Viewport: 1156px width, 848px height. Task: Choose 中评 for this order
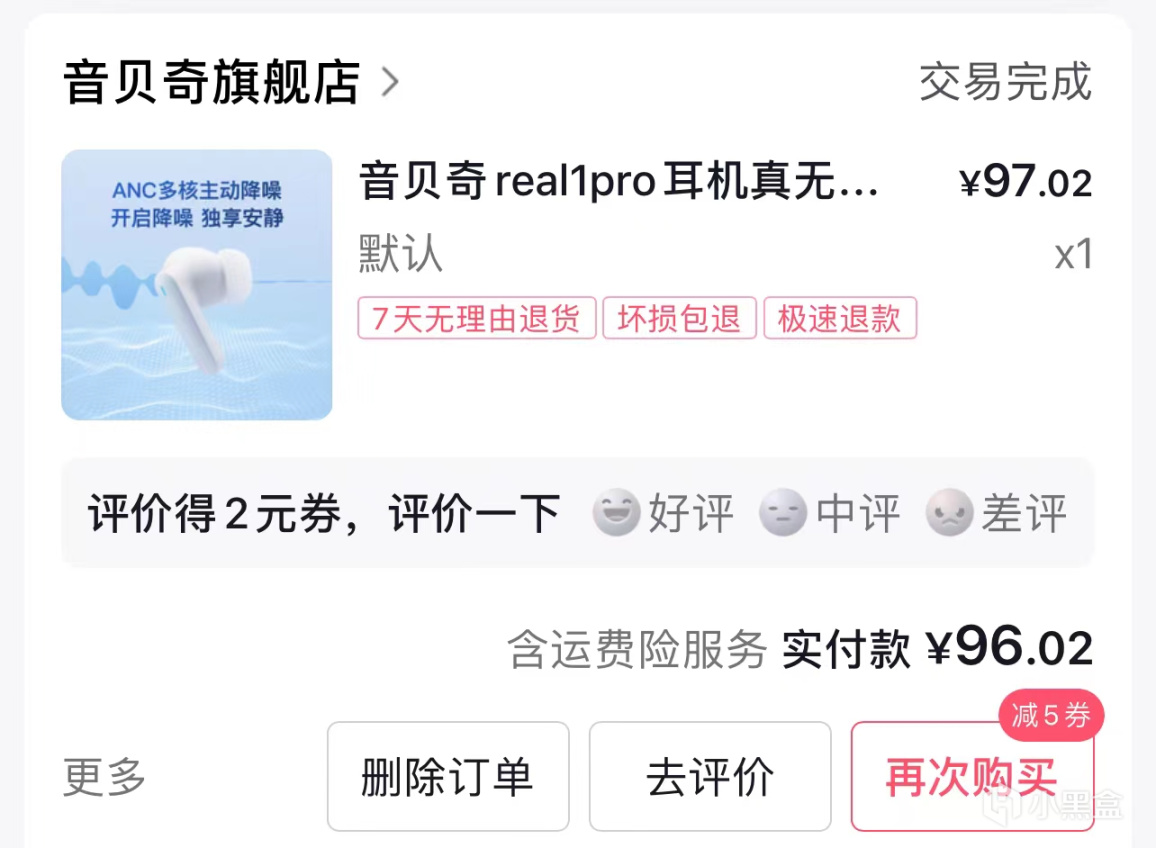point(829,514)
